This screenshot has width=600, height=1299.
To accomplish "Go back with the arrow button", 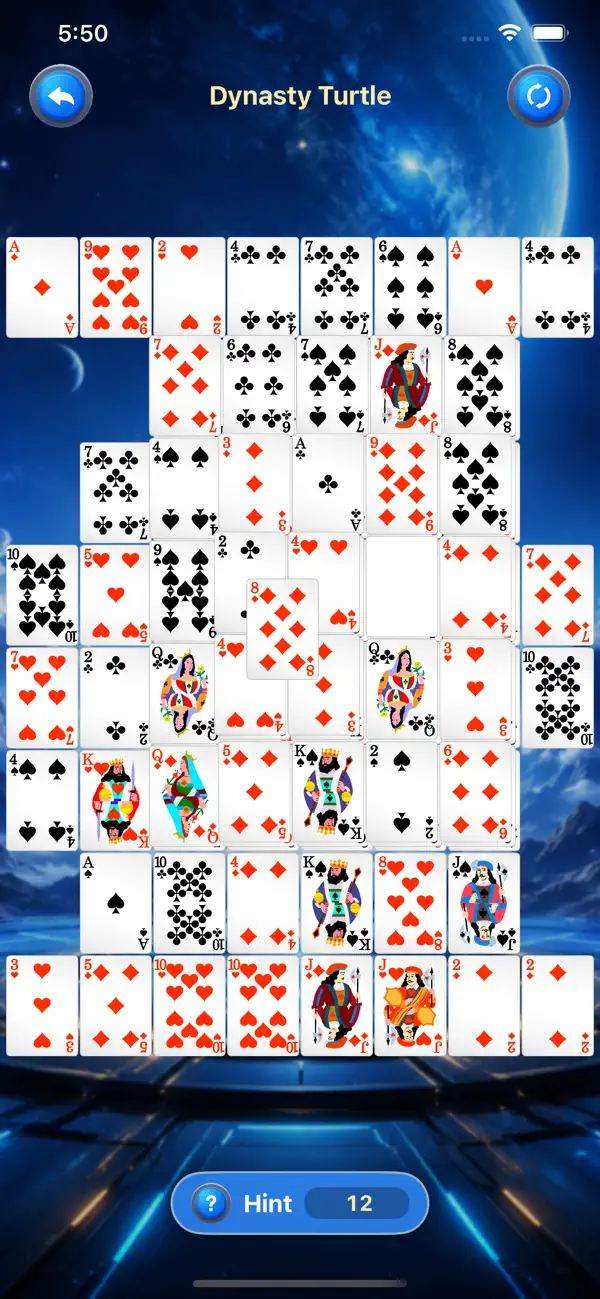I will 61,96.
